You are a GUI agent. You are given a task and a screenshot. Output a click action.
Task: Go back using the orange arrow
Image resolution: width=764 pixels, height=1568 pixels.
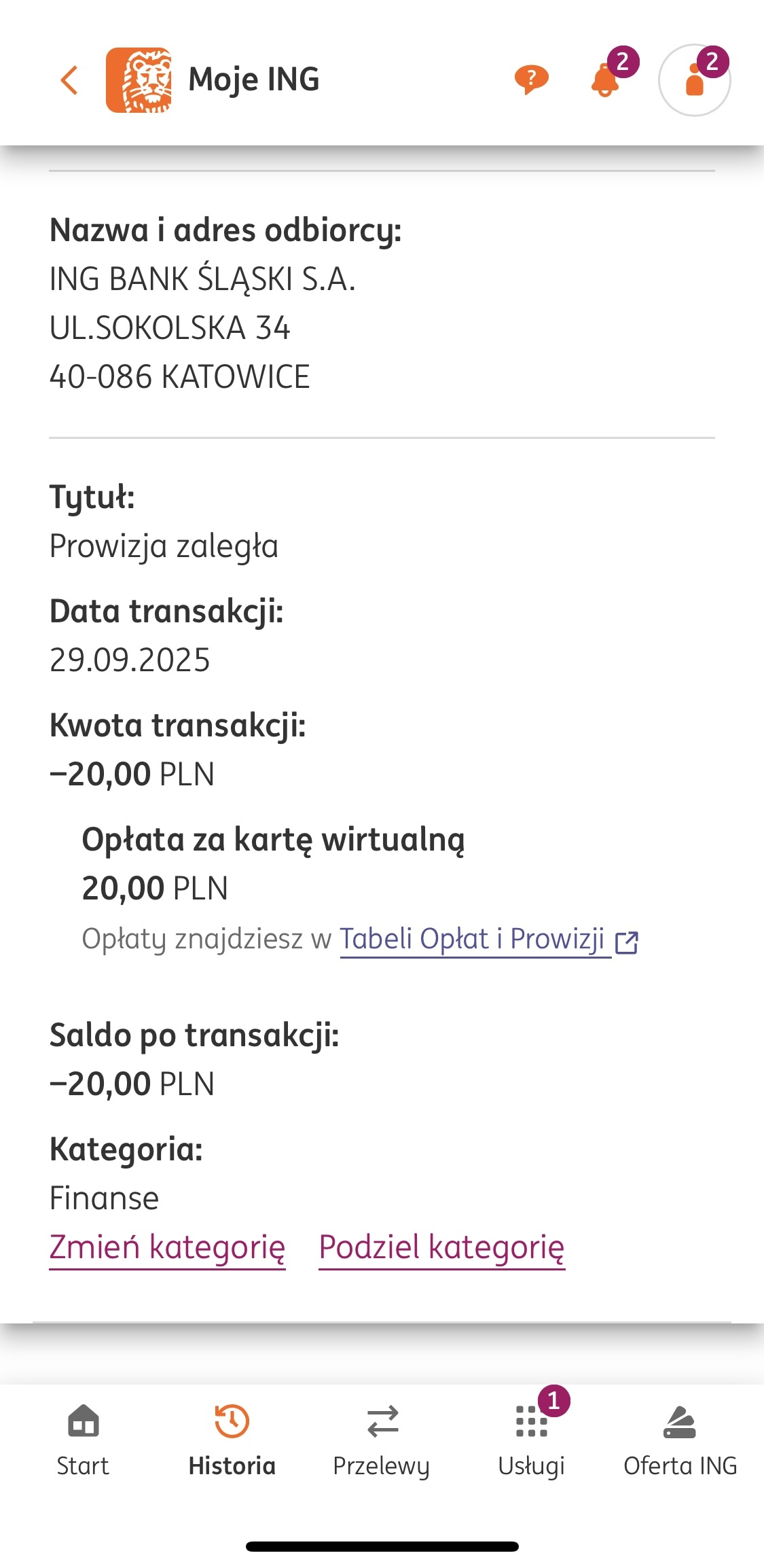coord(69,80)
